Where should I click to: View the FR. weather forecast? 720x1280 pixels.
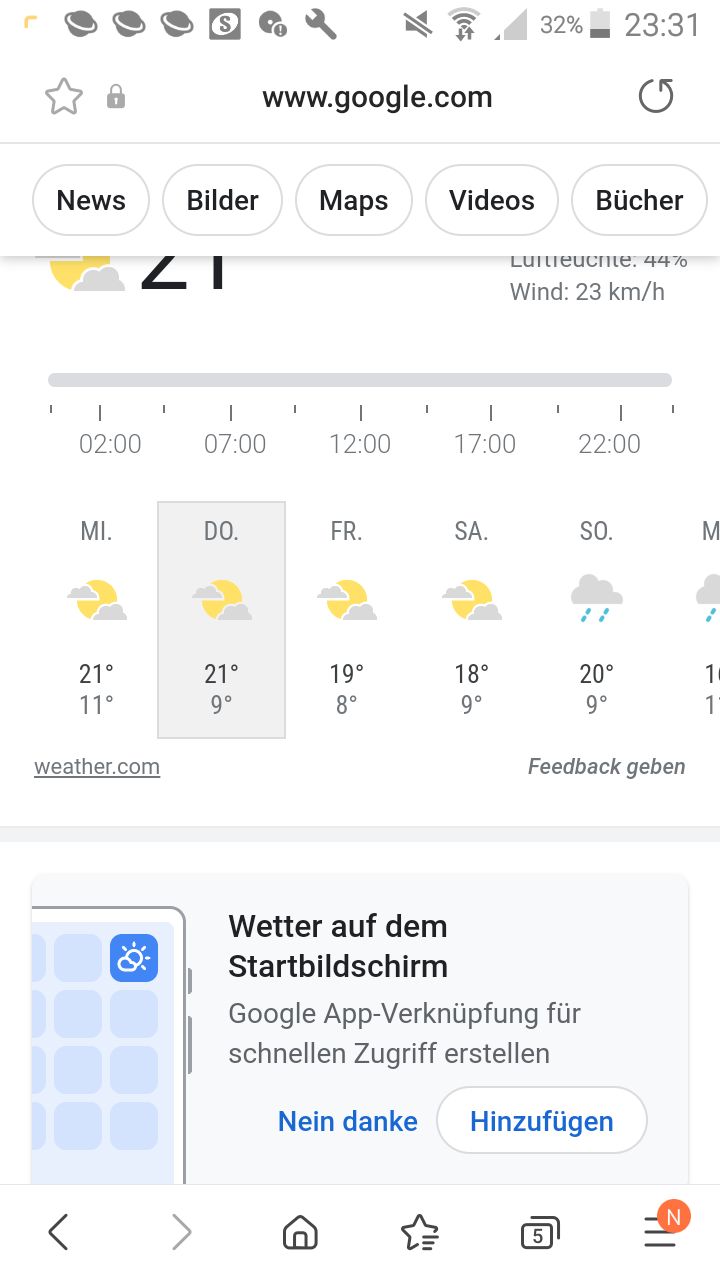(x=346, y=620)
